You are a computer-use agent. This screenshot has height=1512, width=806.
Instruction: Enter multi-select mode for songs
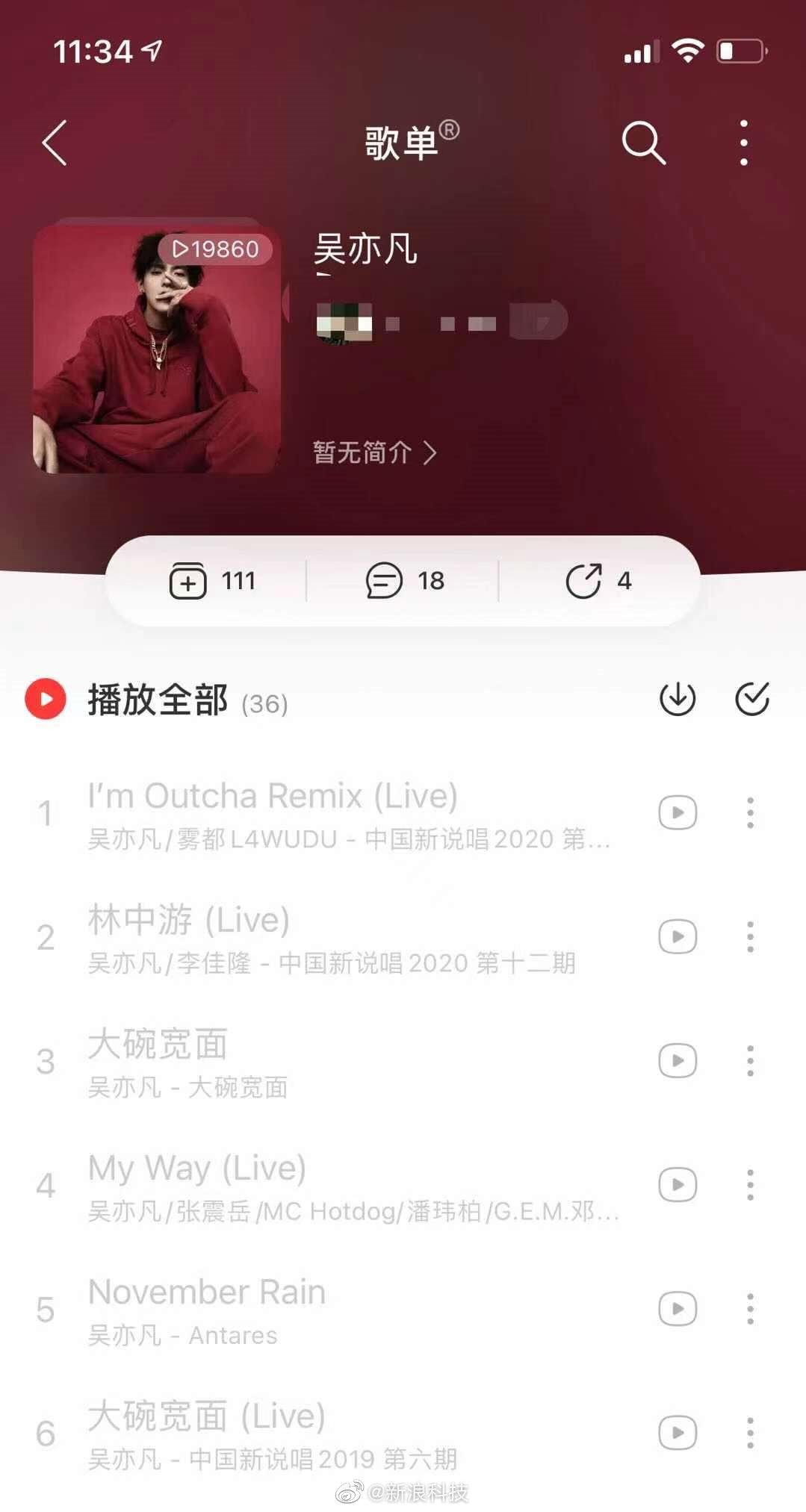(x=751, y=699)
